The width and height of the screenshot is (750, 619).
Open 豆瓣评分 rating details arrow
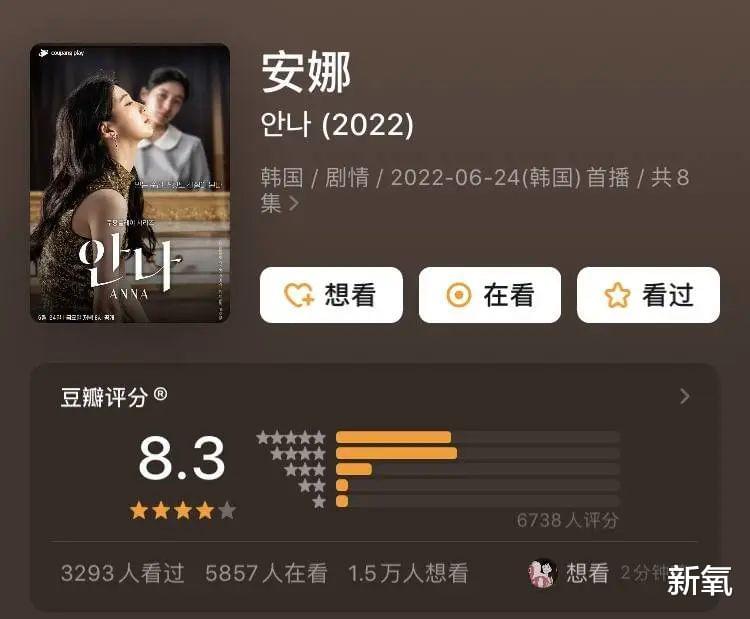pos(685,397)
